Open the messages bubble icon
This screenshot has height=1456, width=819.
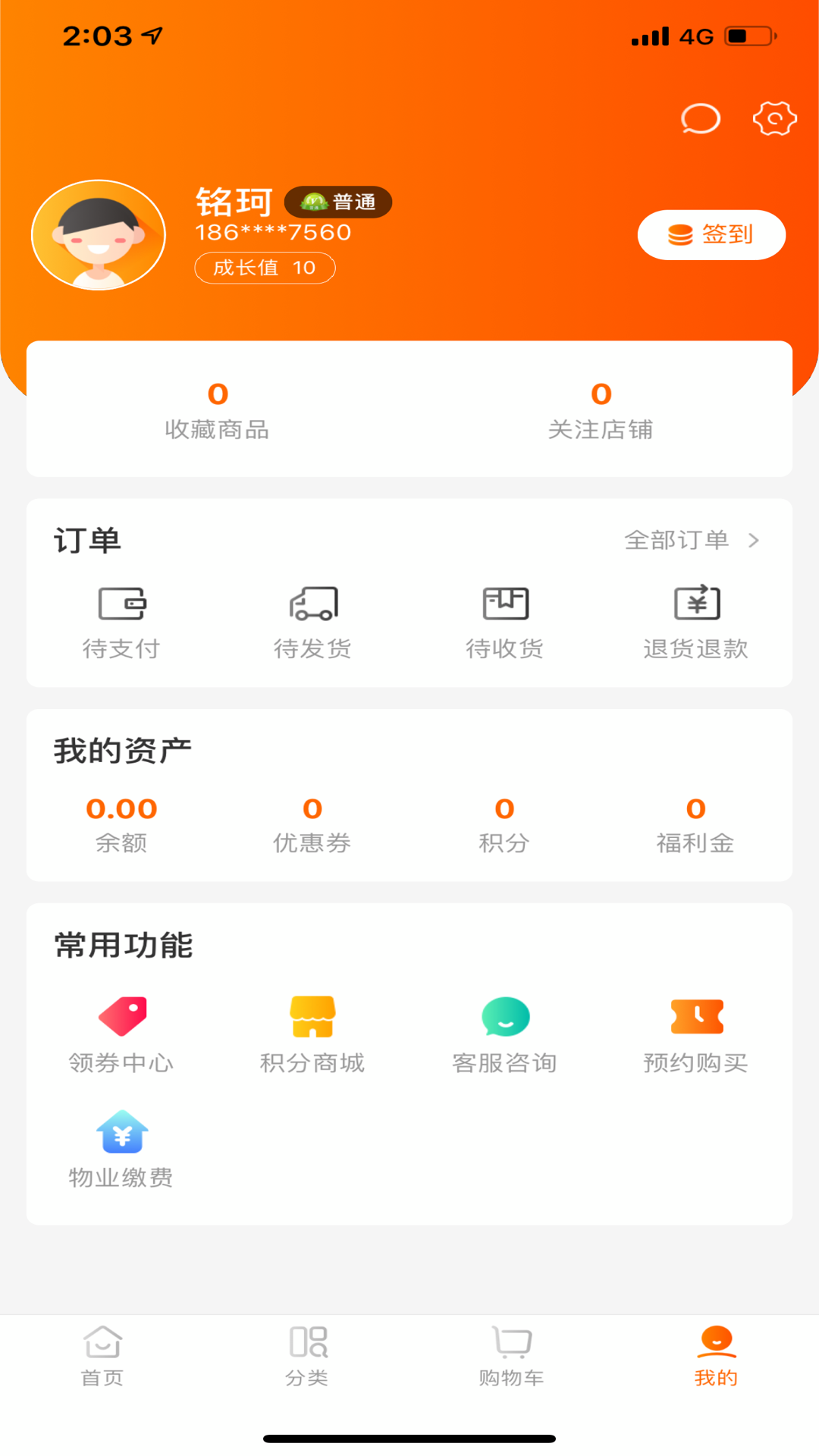(x=699, y=118)
